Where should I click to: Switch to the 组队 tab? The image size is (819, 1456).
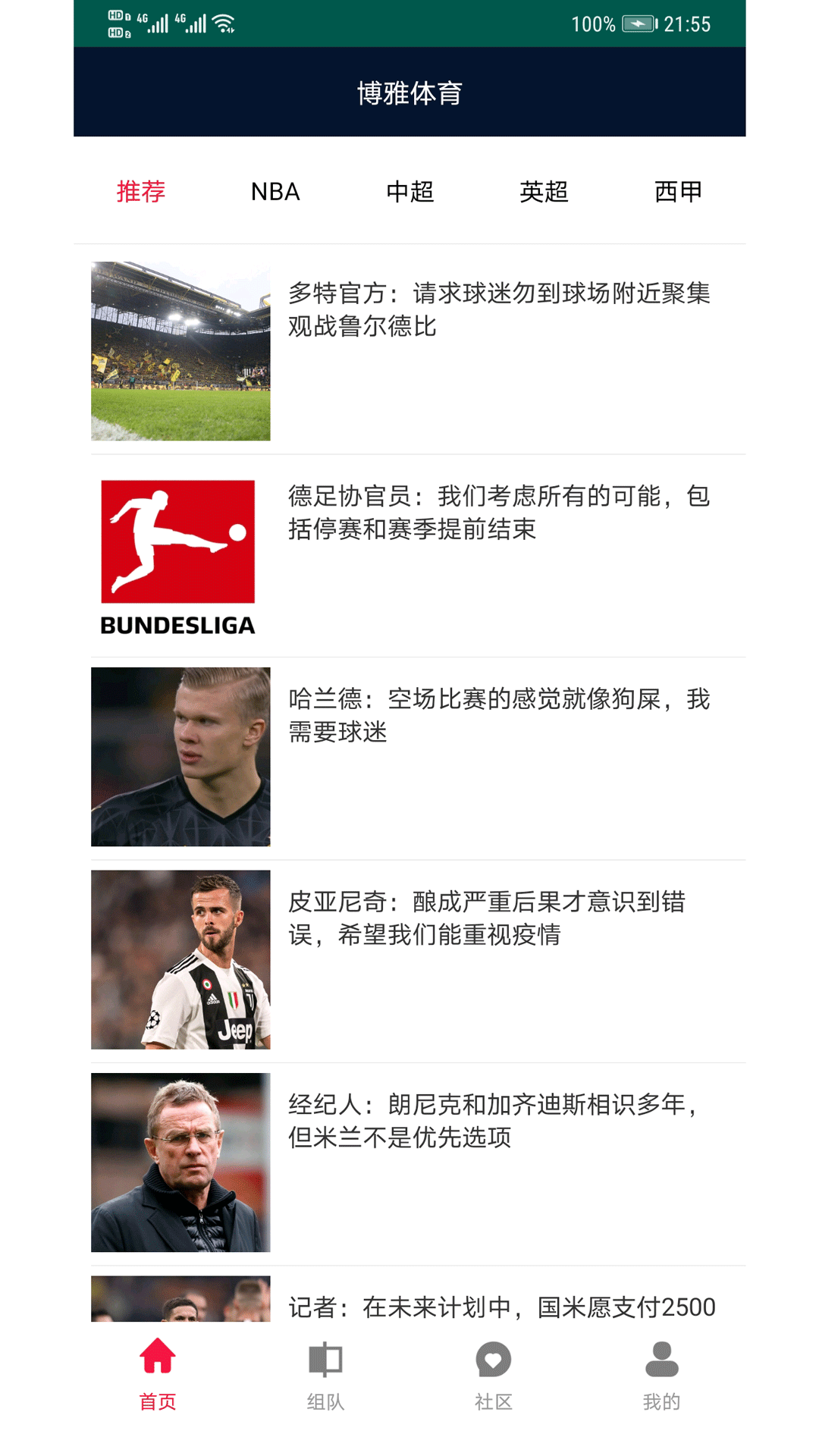click(326, 1374)
